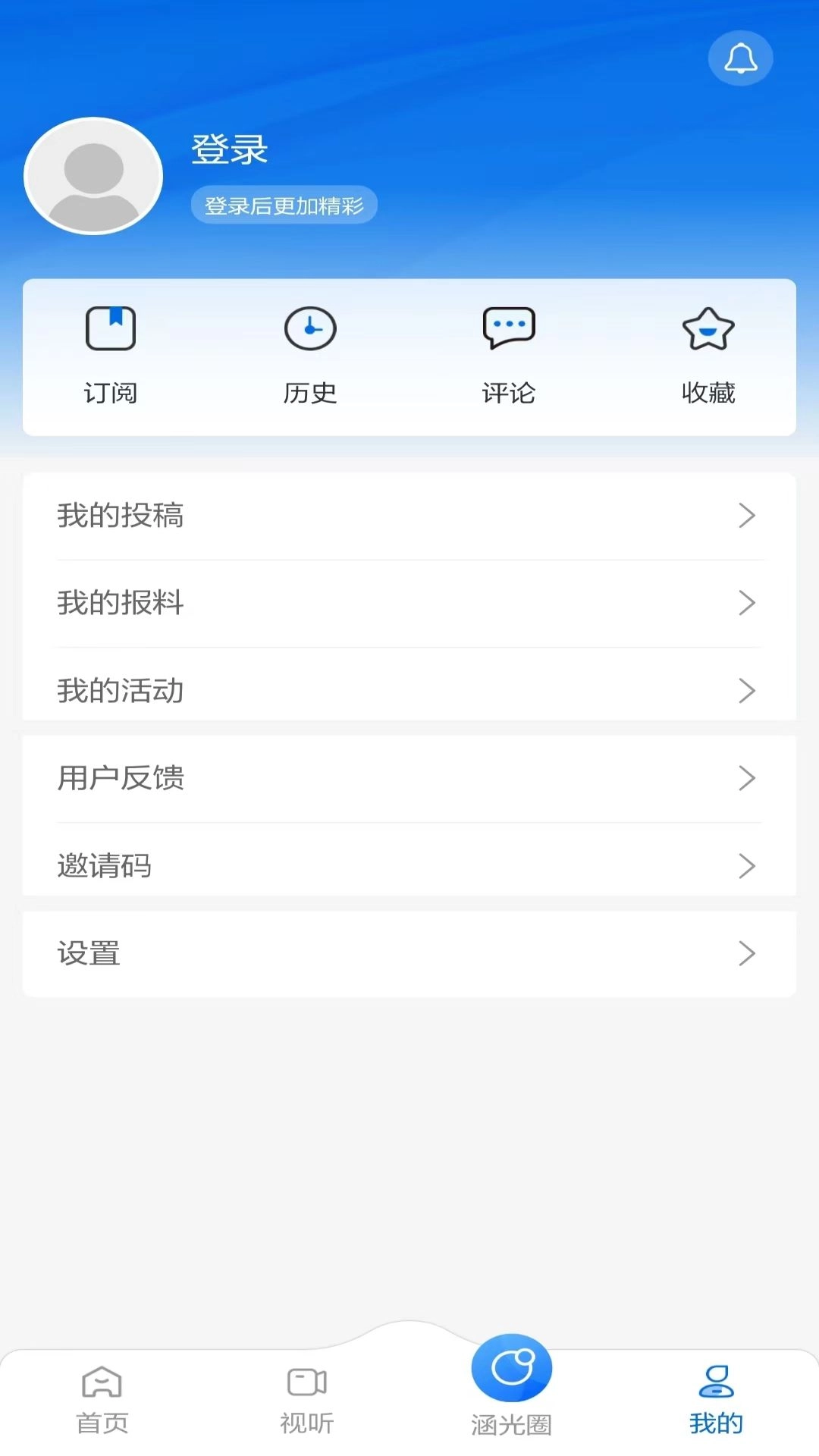Click the 我的 profile icon
Viewport: 819px width, 1456px height.
click(x=717, y=1382)
